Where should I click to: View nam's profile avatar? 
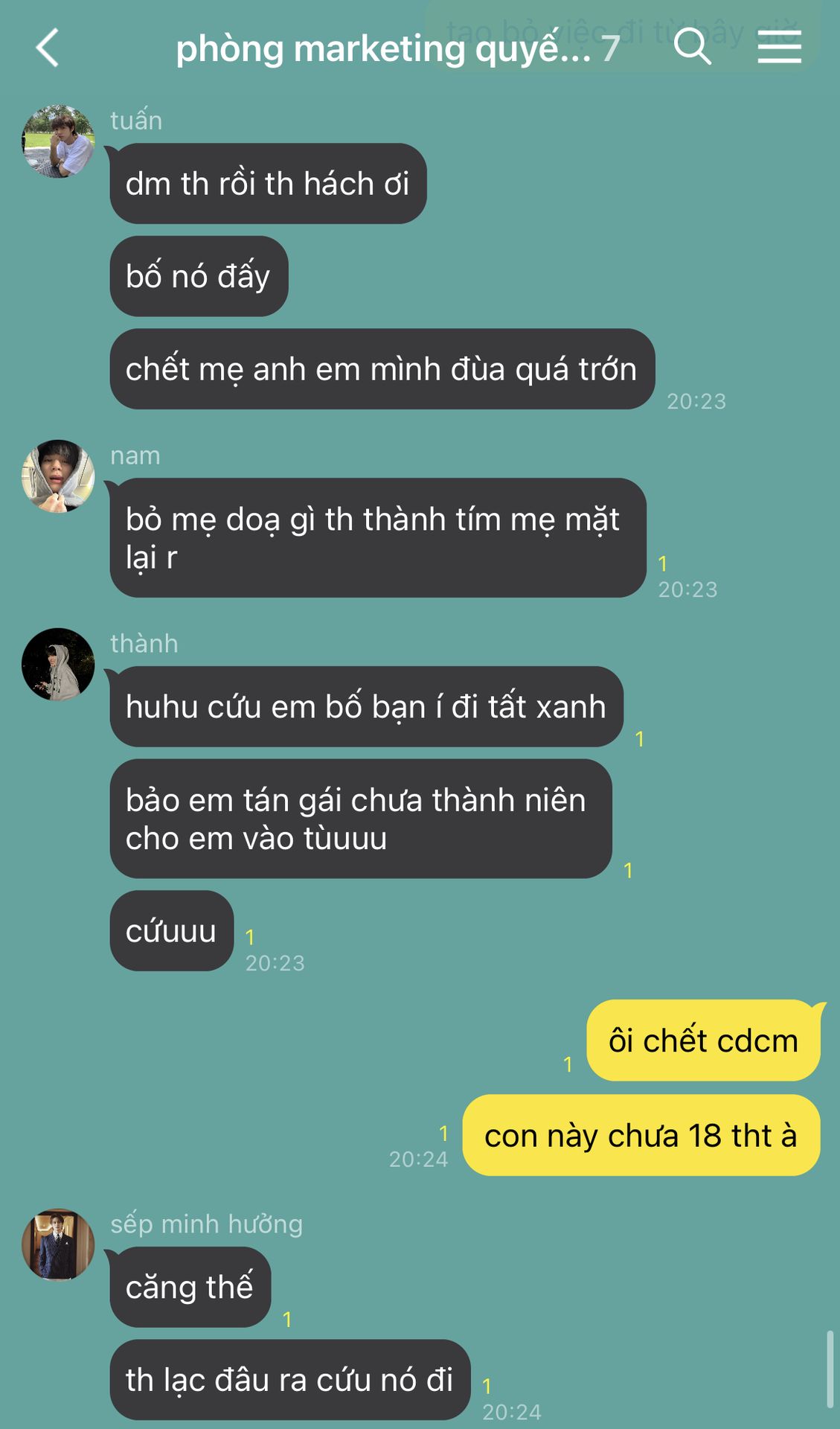coord(58,476)
